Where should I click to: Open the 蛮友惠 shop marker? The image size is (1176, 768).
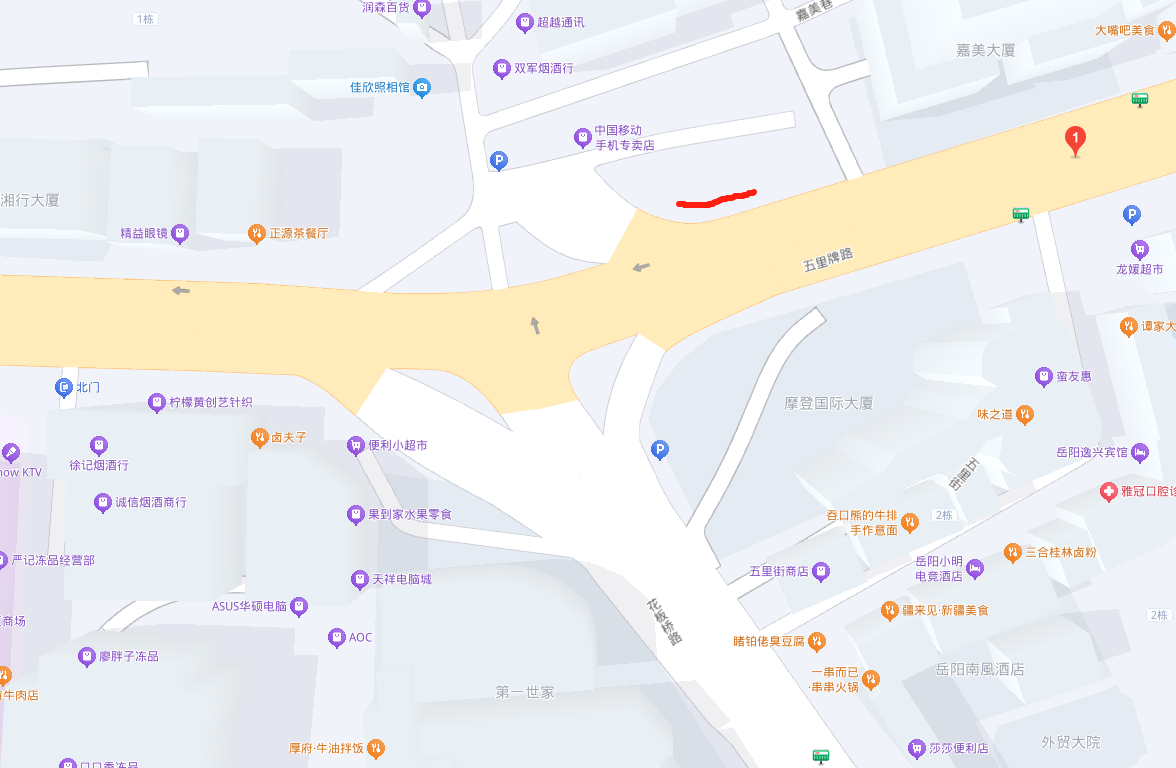click(1043, 376)
